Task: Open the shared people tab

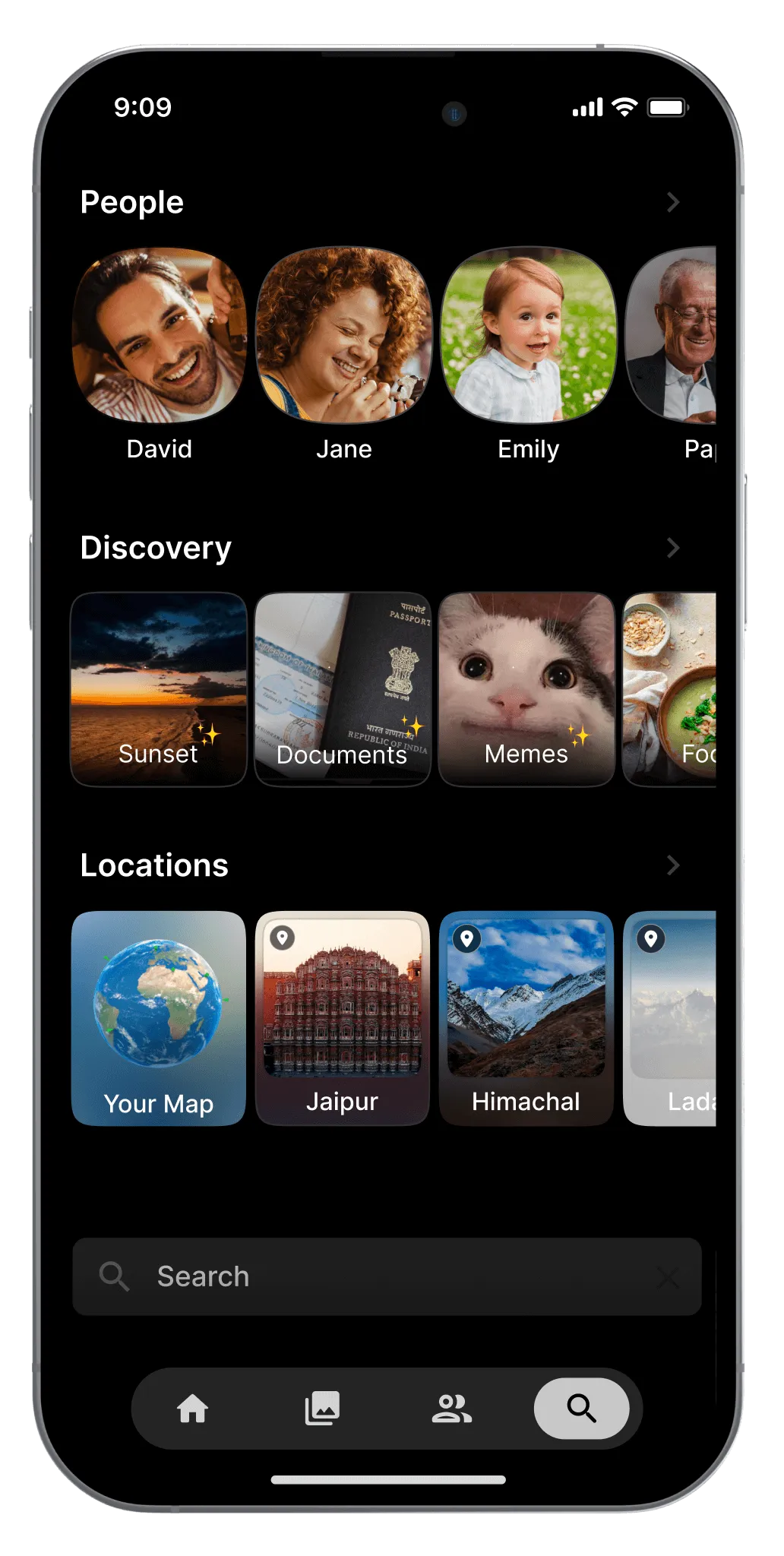Action: [x=452, y=1409]
